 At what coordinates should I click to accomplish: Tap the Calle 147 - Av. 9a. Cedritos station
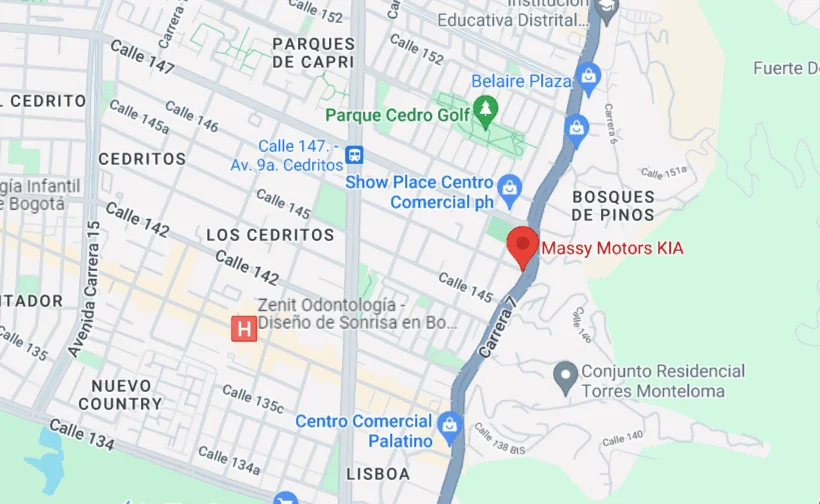[x=354, y=155]
